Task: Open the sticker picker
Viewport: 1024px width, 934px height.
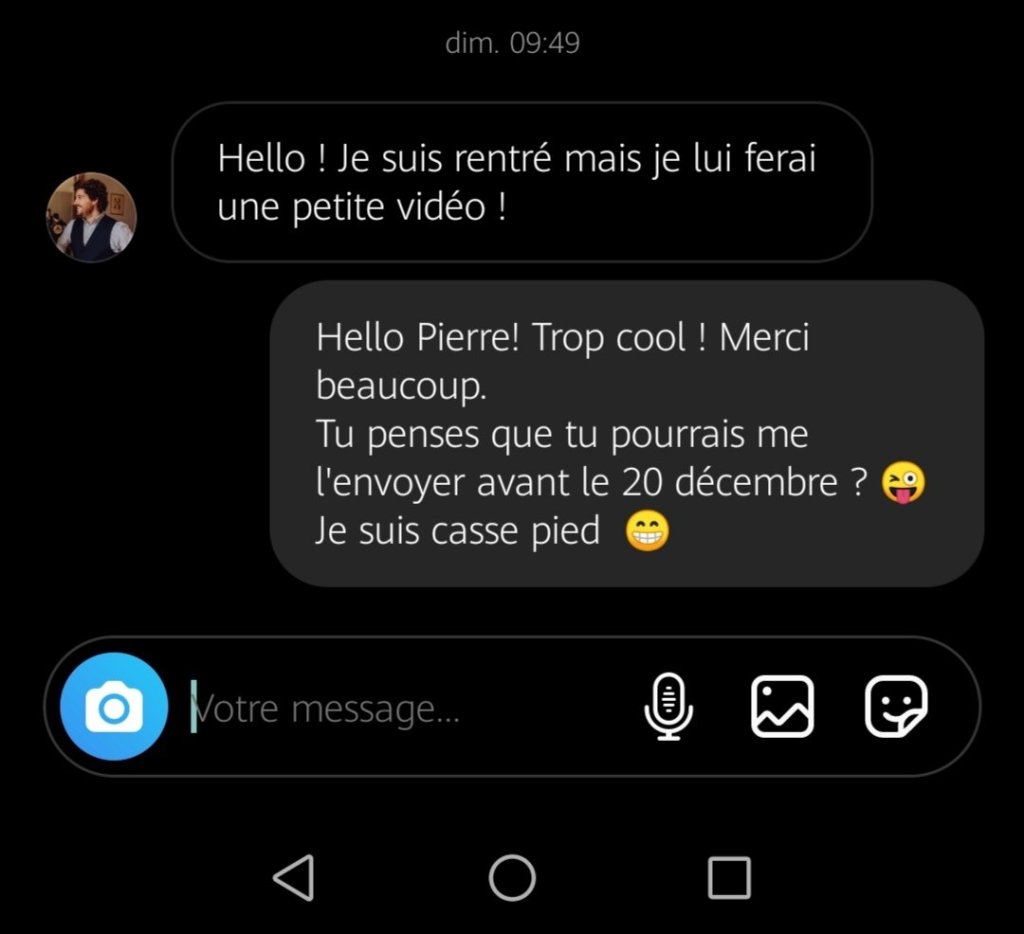Action: pyautogui.click(x=895, y=707)
